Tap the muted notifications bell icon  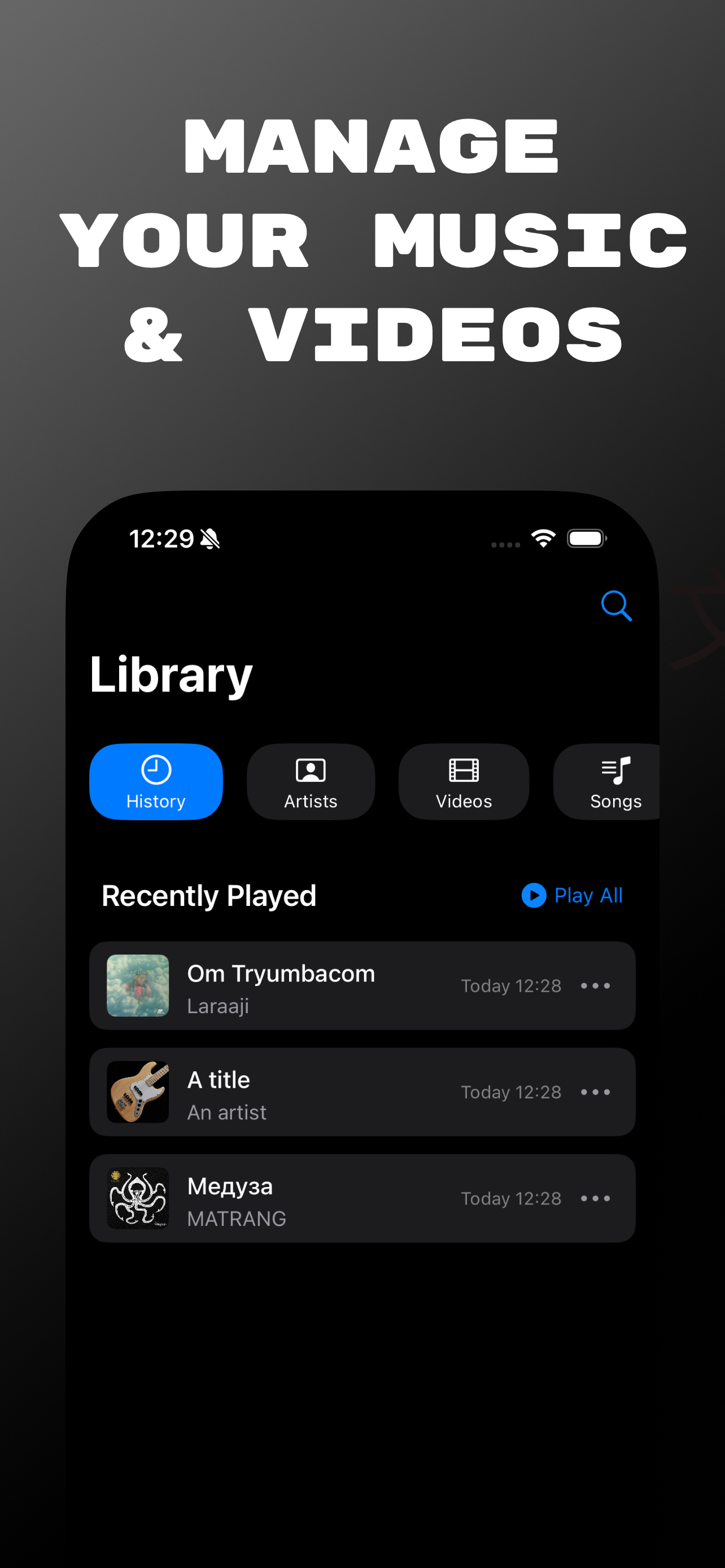pyautogui.click(x=209, y=539)
